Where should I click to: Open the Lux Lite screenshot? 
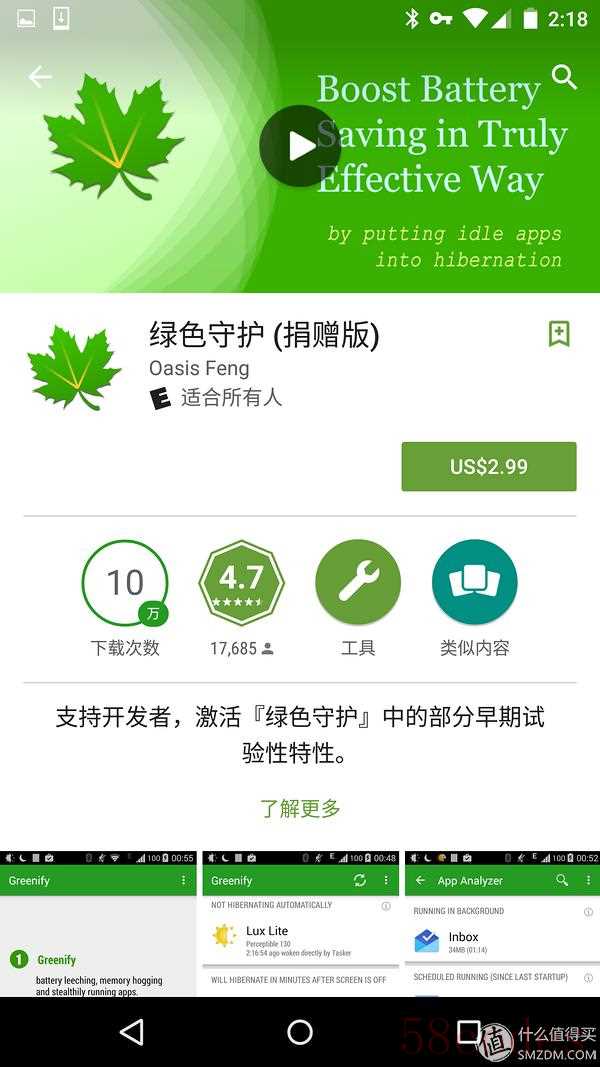pos(300,925)
